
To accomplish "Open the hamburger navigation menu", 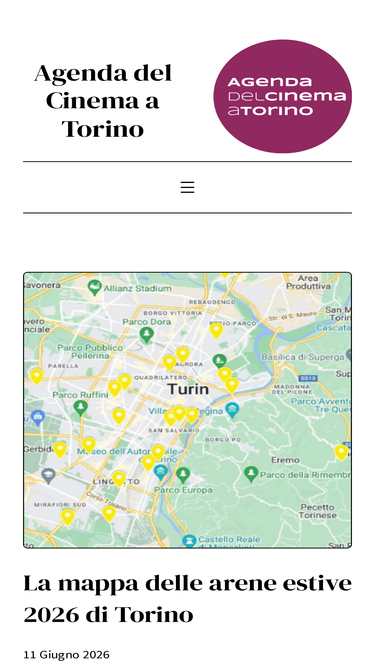I will point(188,187).
